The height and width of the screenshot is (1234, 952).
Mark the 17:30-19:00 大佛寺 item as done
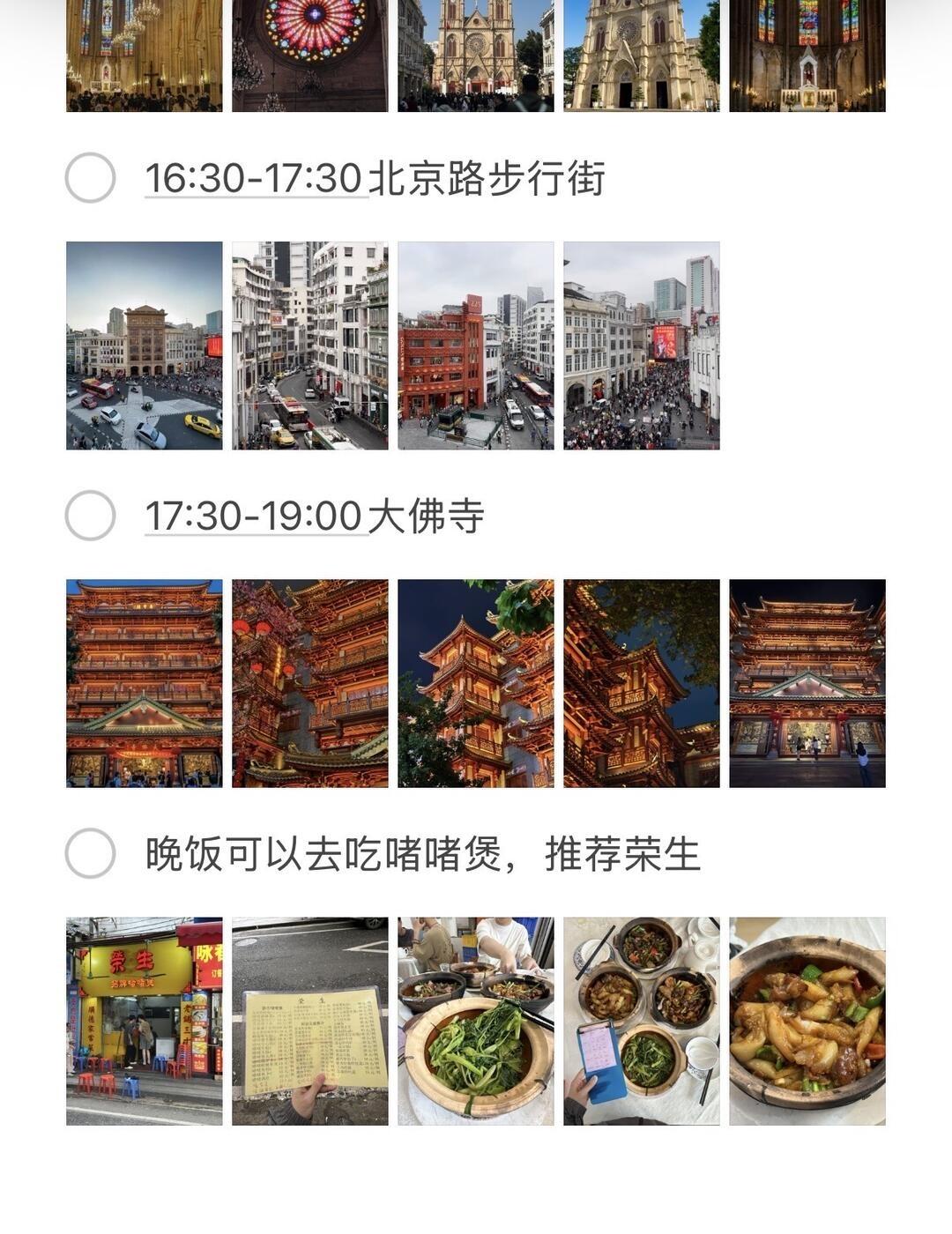[90, 516]
